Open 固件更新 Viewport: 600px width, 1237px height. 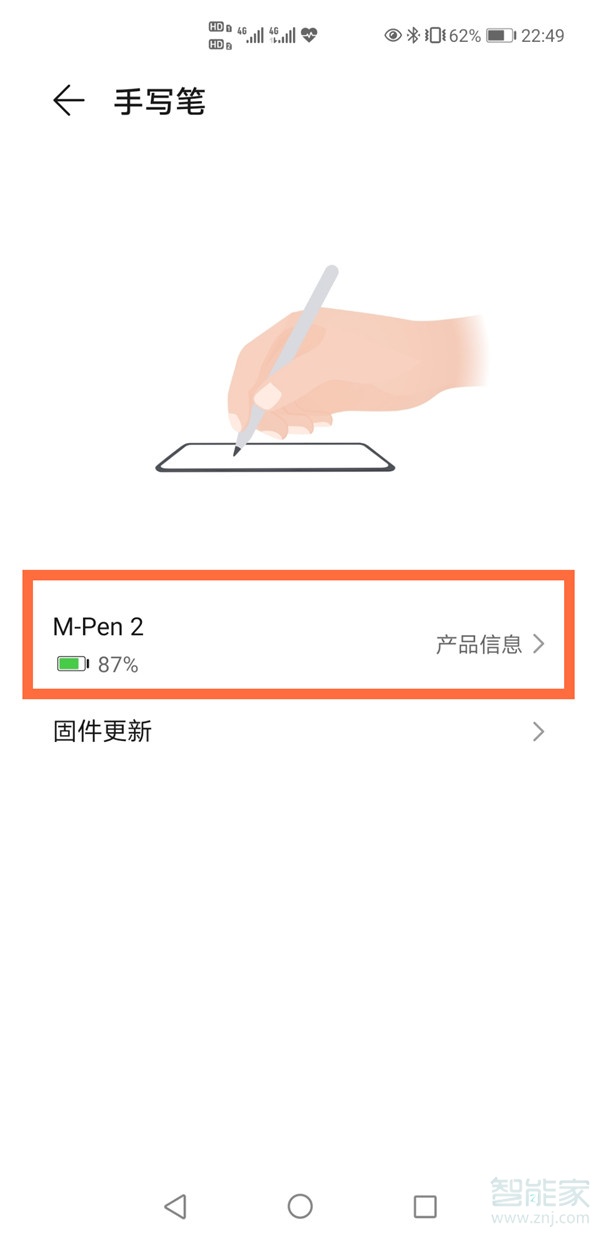(300, 732)
